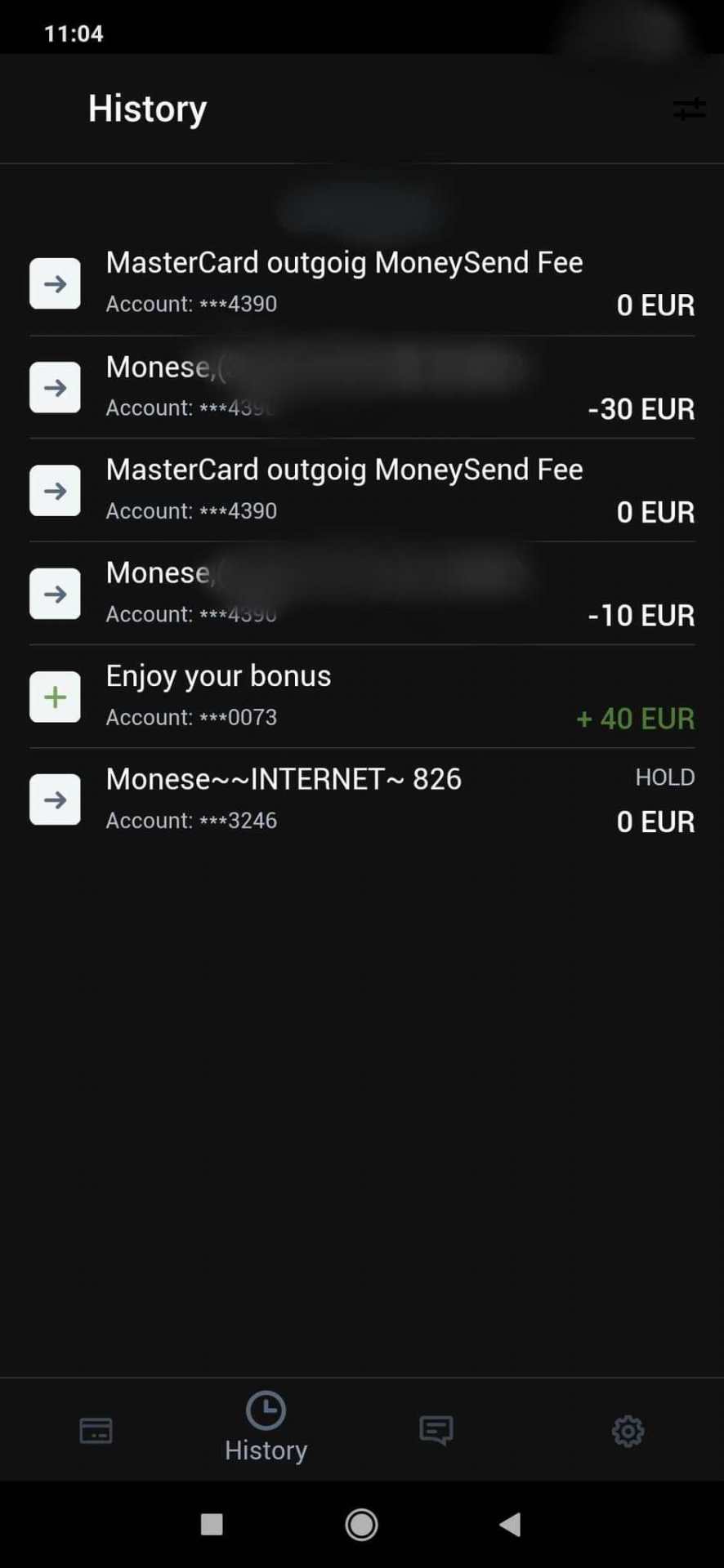Screen dimensions: 724x1568
Task: Open the history filter options
Action: point(689,109)
